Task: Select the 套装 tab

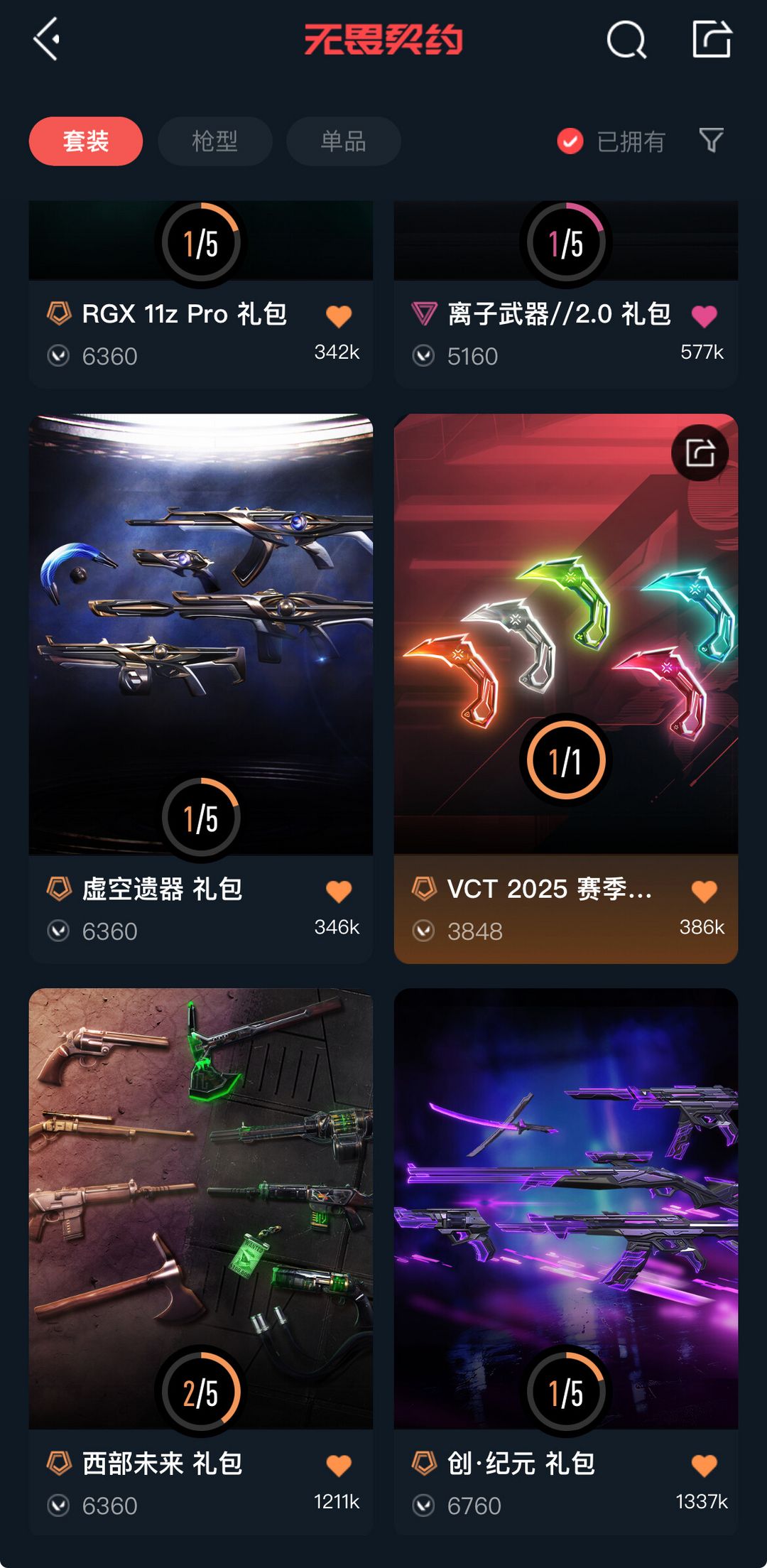Action: coord(86,141)
